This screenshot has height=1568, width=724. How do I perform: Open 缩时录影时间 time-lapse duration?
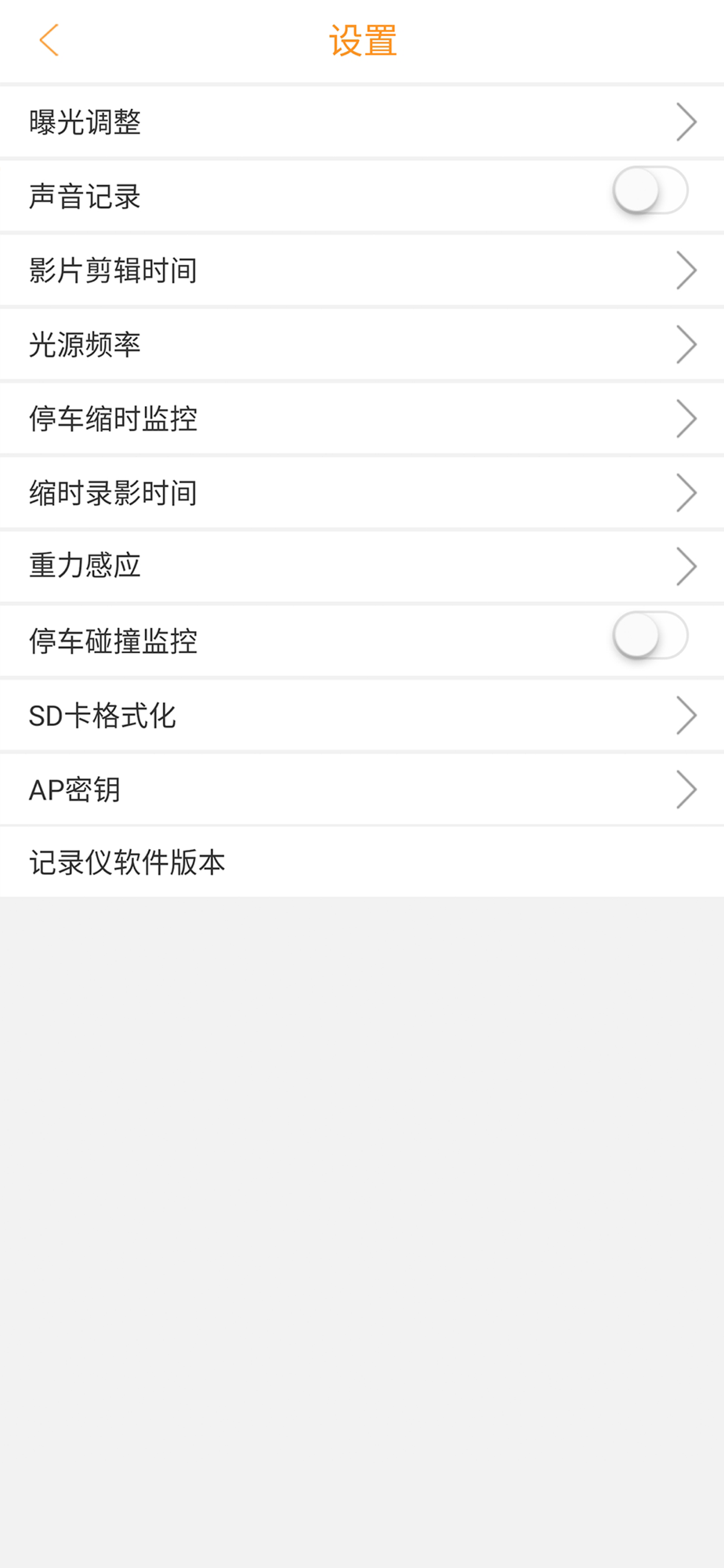pyautogui.click(x=362, y=493)
